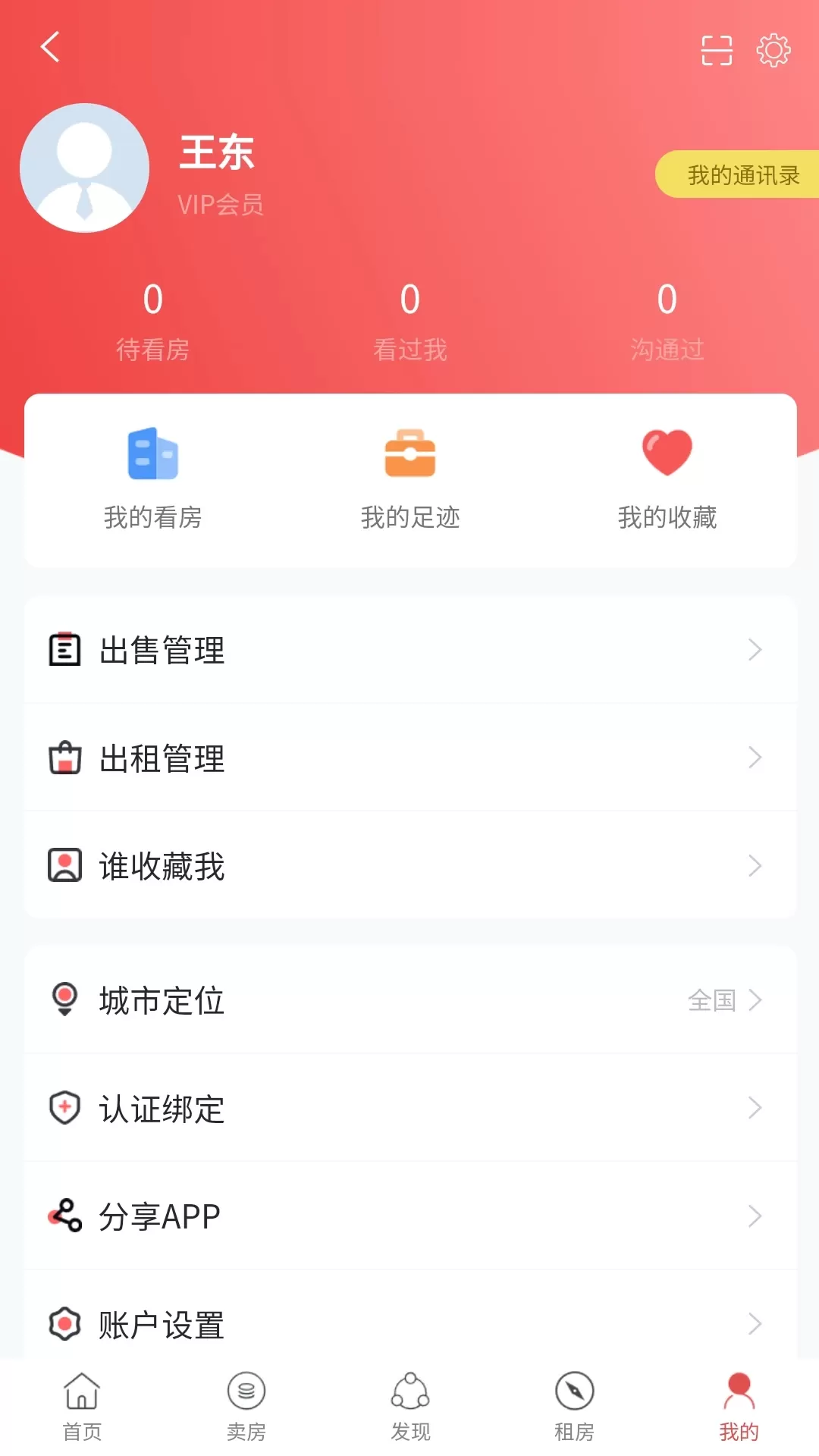This screenshot has width=819, height=1456.
Task: Switch to the 发现 discover tab
Action: point(410,1407)
